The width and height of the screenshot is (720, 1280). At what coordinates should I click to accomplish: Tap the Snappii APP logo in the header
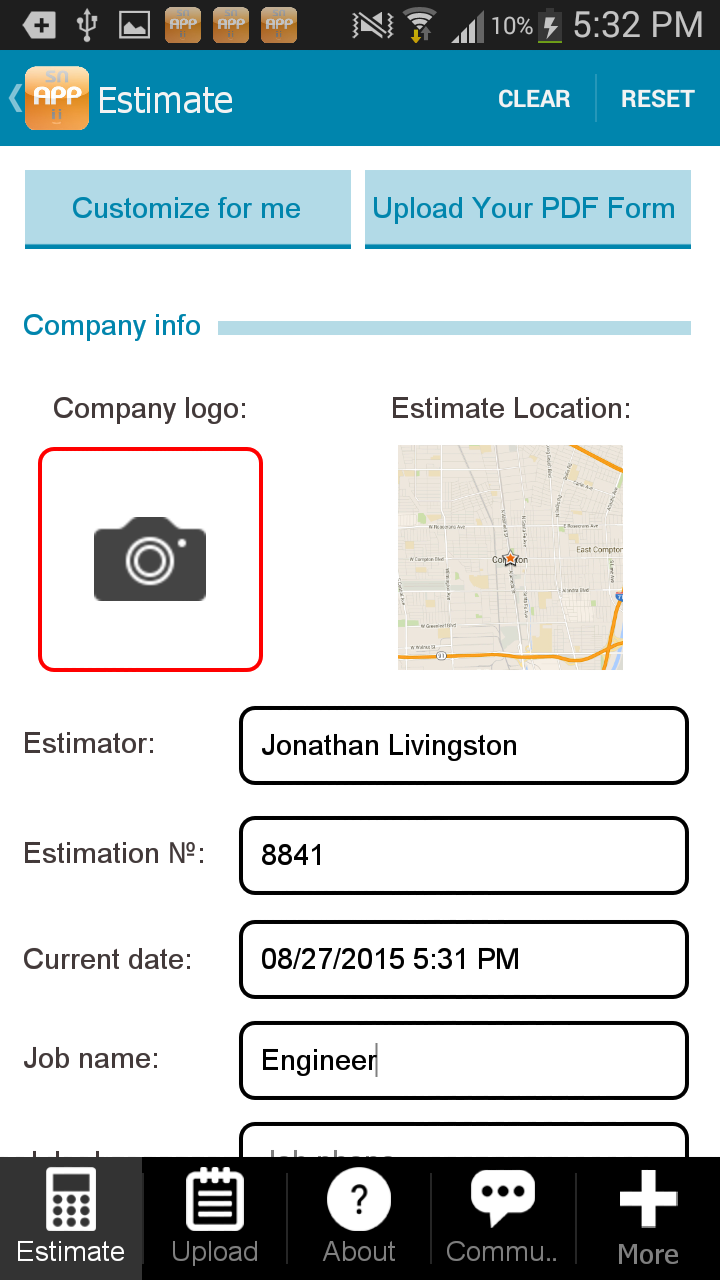tap(57, 97)
